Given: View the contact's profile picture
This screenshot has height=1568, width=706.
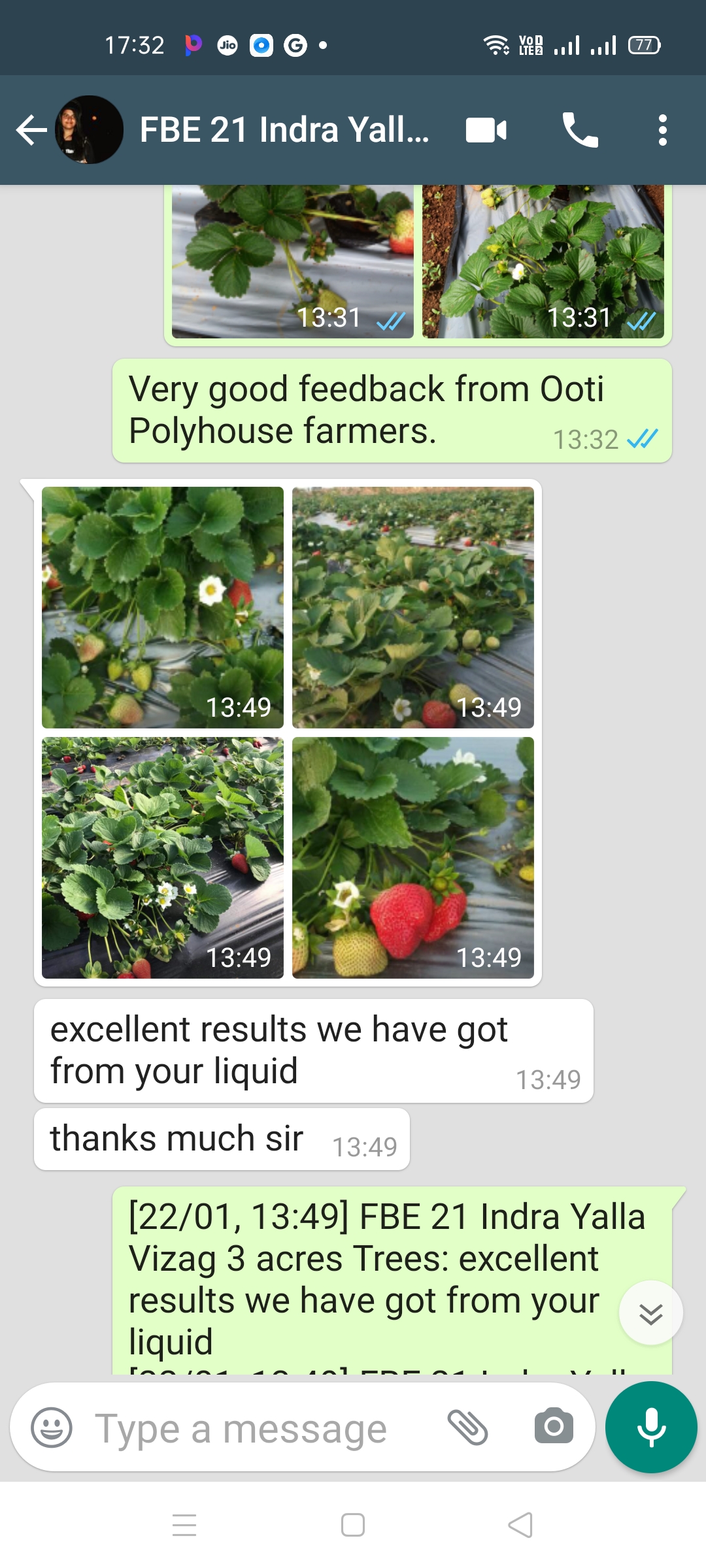Looking at the screenshot, I should (x=88, y=129).
